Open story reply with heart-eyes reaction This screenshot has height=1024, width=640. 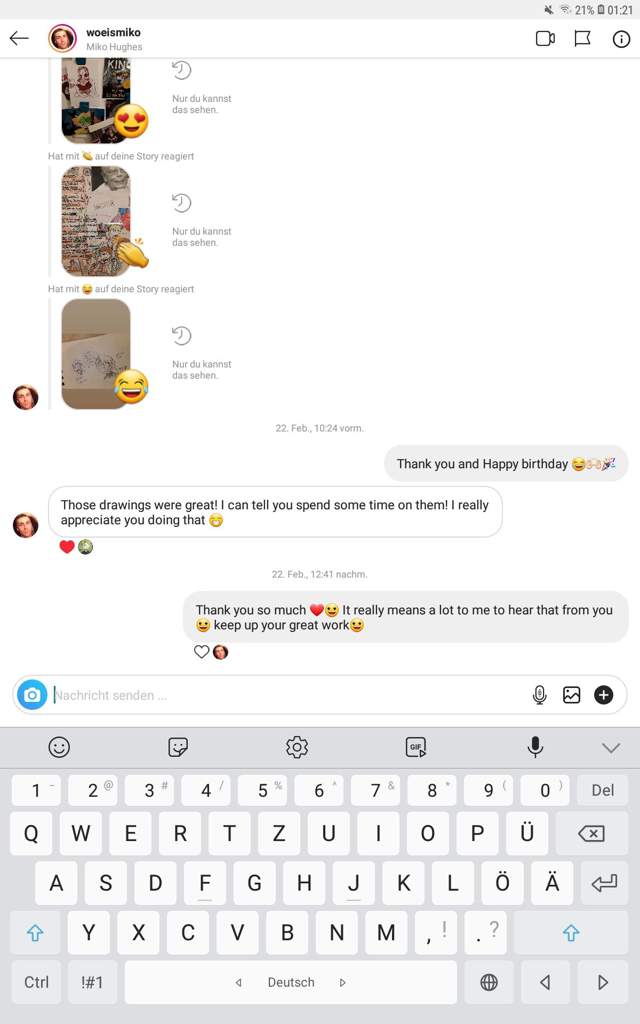(96, 100)
